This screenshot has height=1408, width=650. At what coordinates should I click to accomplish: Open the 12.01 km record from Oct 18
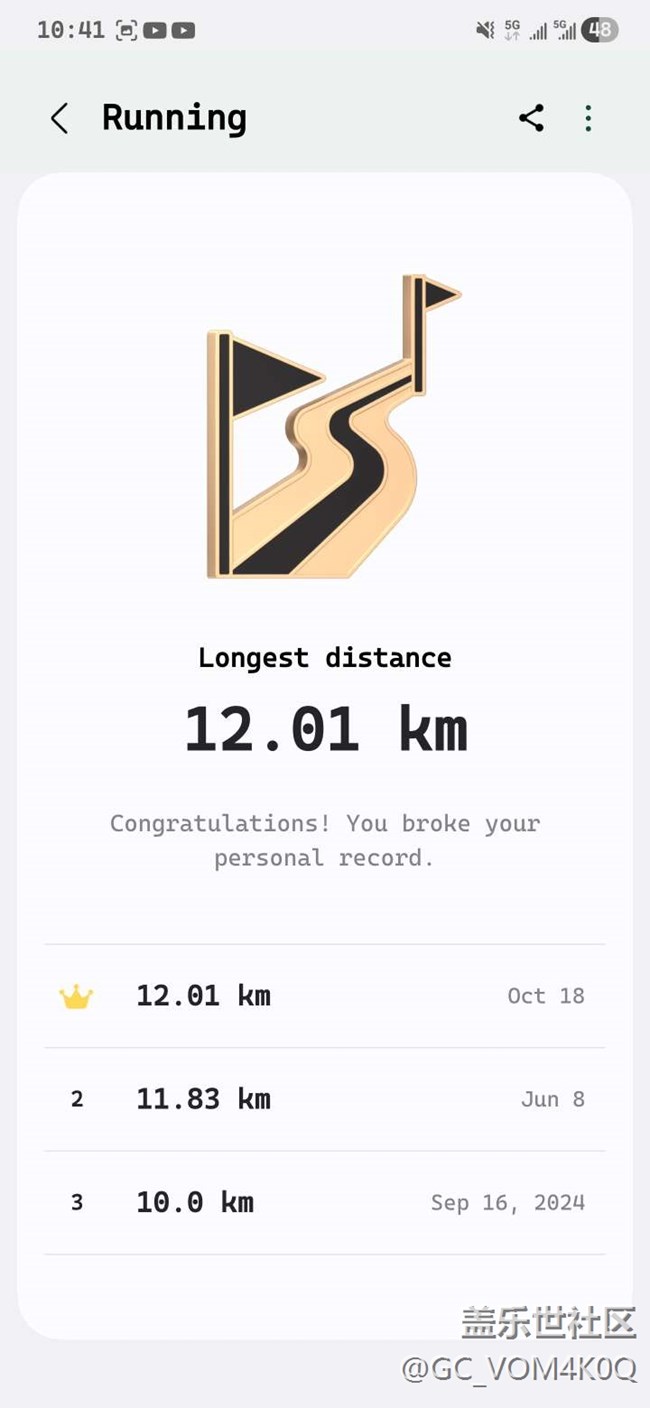[324, 996]
